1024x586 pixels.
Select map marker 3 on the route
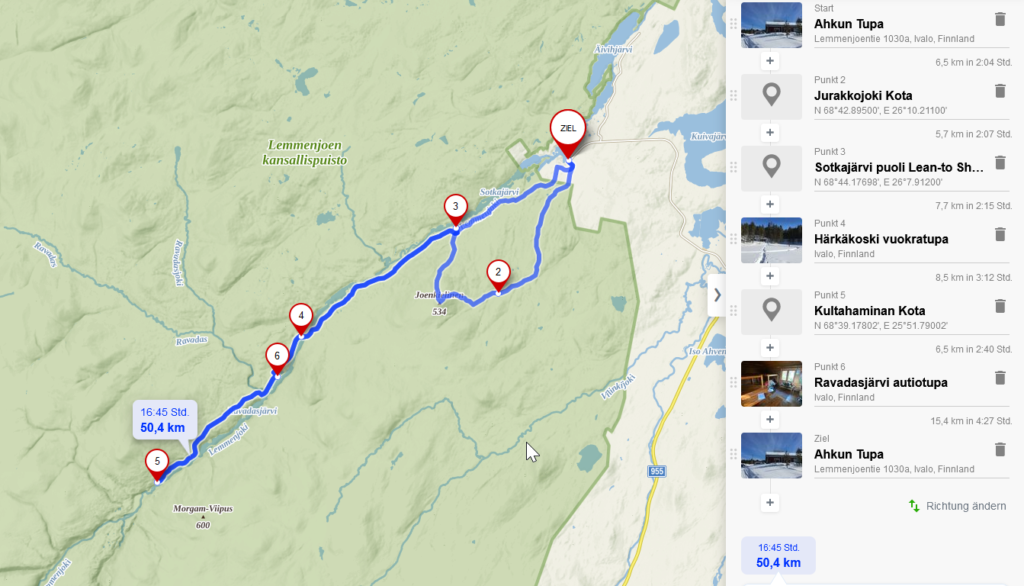pyautogui.click(x=455, y=208)
